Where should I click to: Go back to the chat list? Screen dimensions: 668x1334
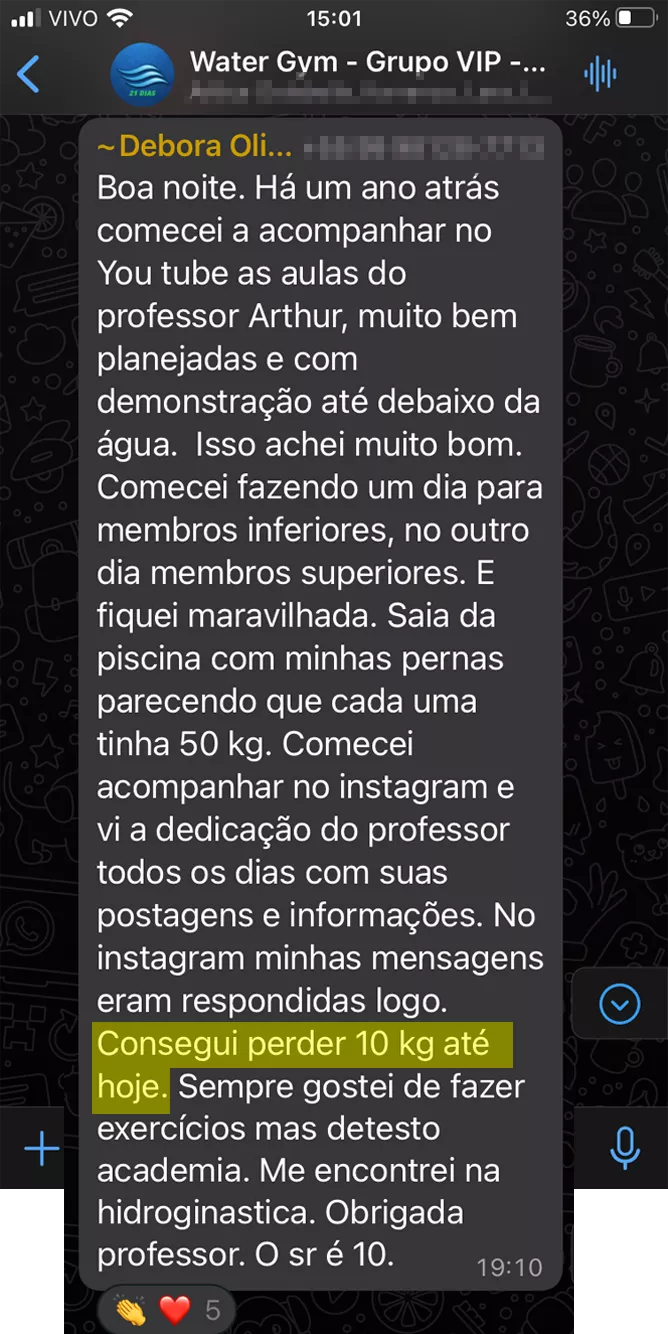tap(29, 74)
